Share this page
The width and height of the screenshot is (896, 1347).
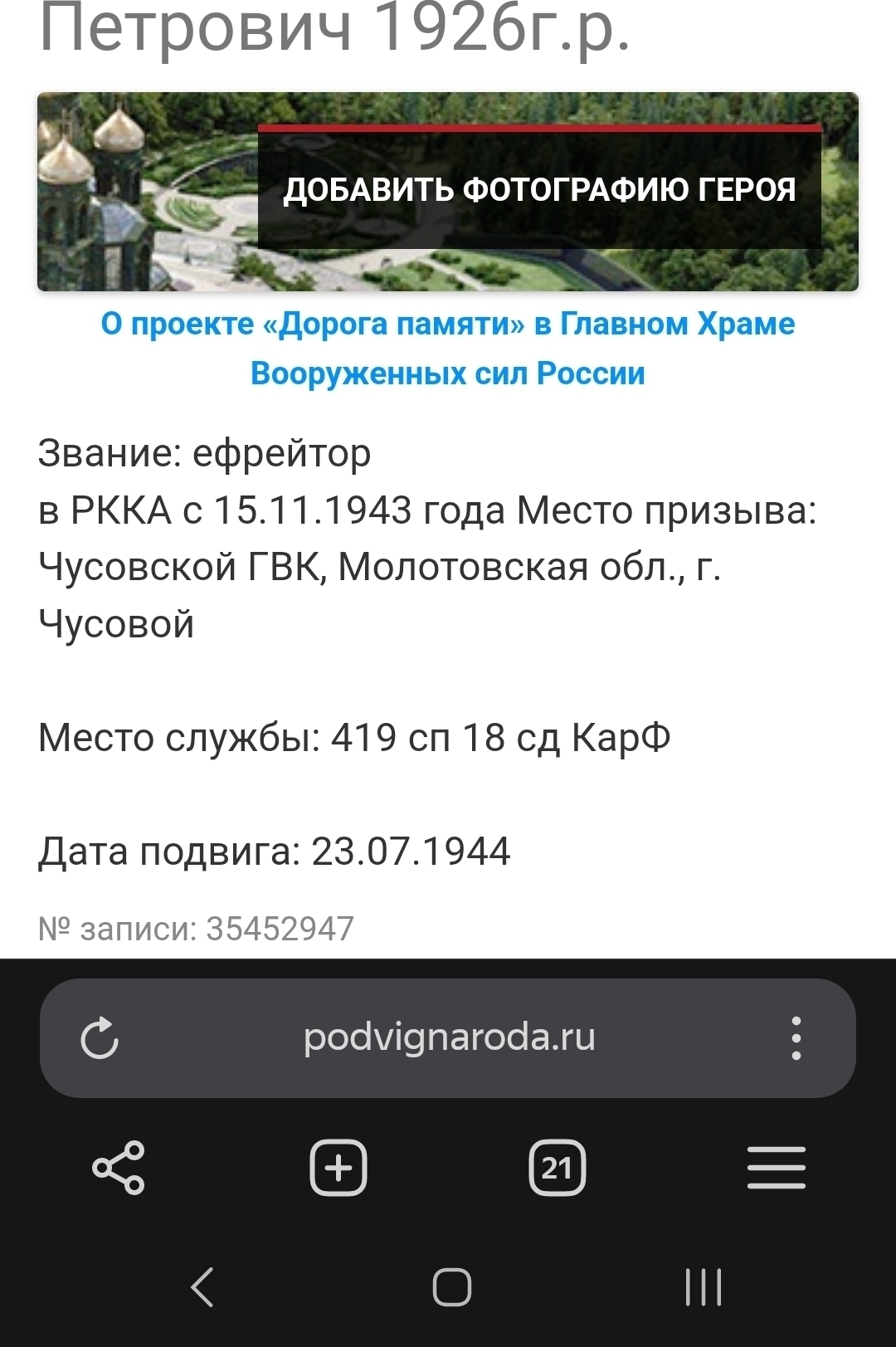click(119, 1168)
